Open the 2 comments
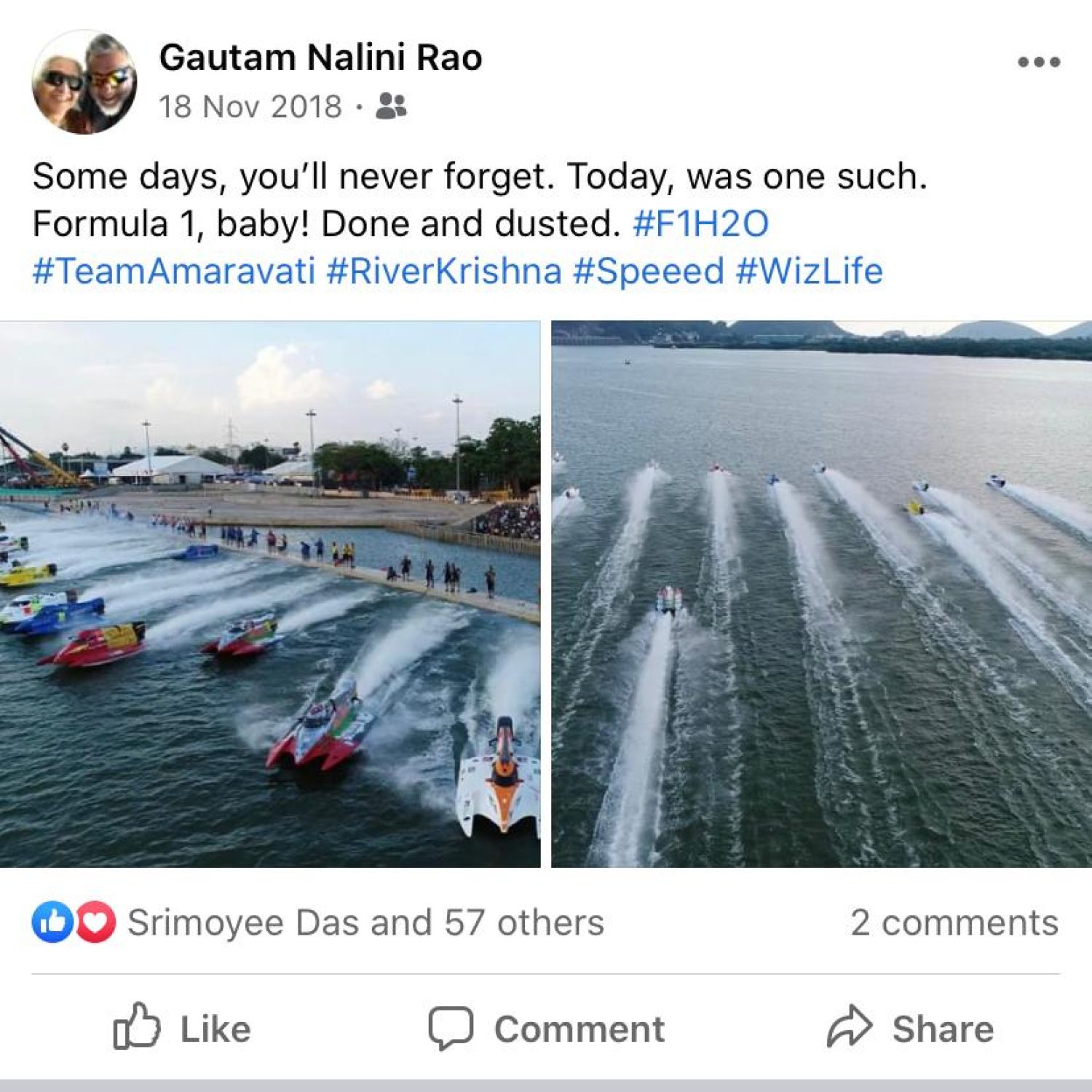The image size is (1092, 1092). coord(954,922)
